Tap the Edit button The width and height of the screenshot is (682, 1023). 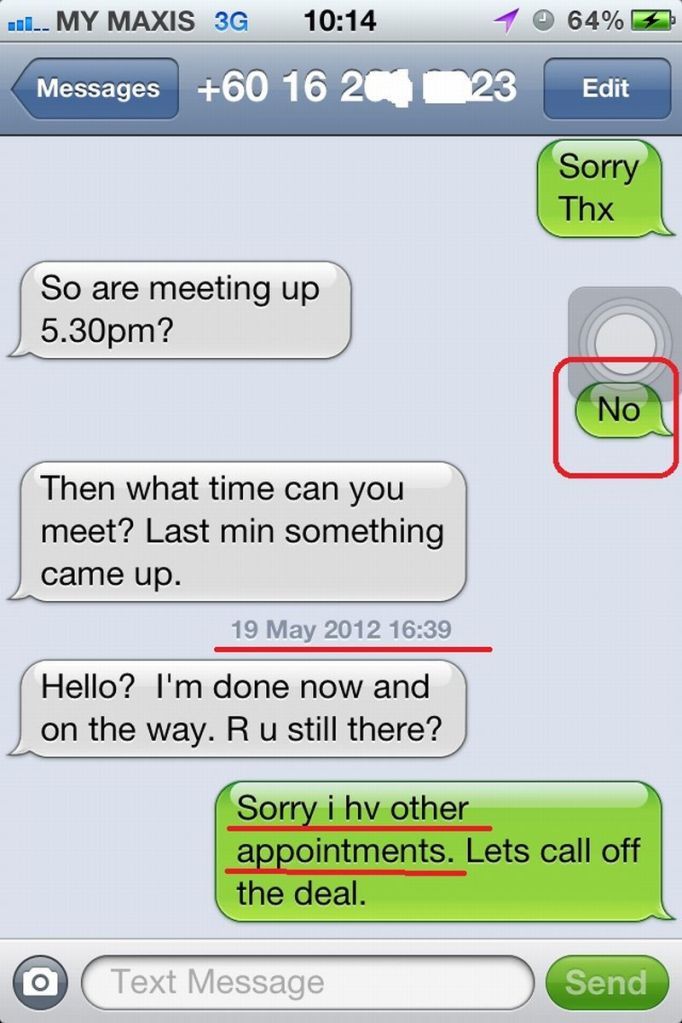point(605,89)
